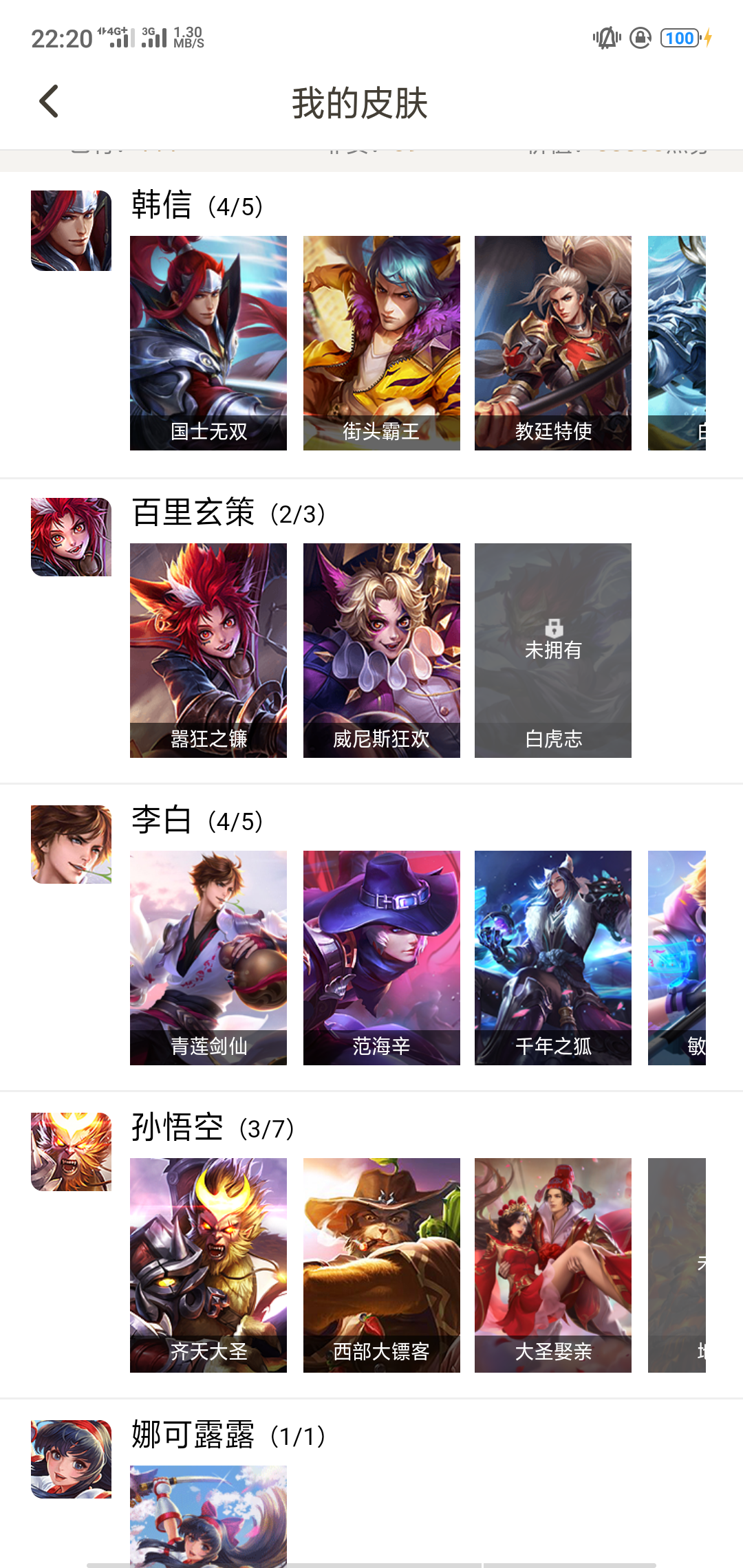743x1568 pixels.
Task: Open the 齐天大圣 skin card
Action: coord(208,1265)
